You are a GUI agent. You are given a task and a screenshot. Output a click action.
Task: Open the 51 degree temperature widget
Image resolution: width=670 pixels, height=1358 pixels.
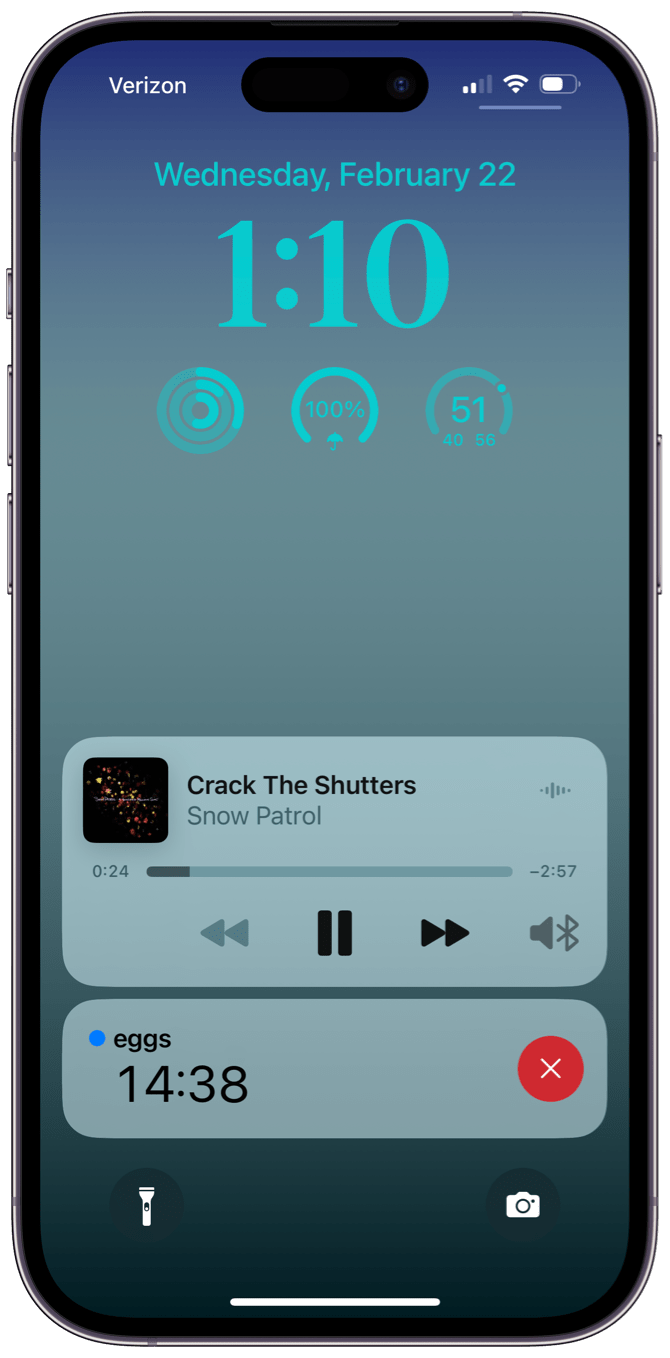[x=469, y=410]
